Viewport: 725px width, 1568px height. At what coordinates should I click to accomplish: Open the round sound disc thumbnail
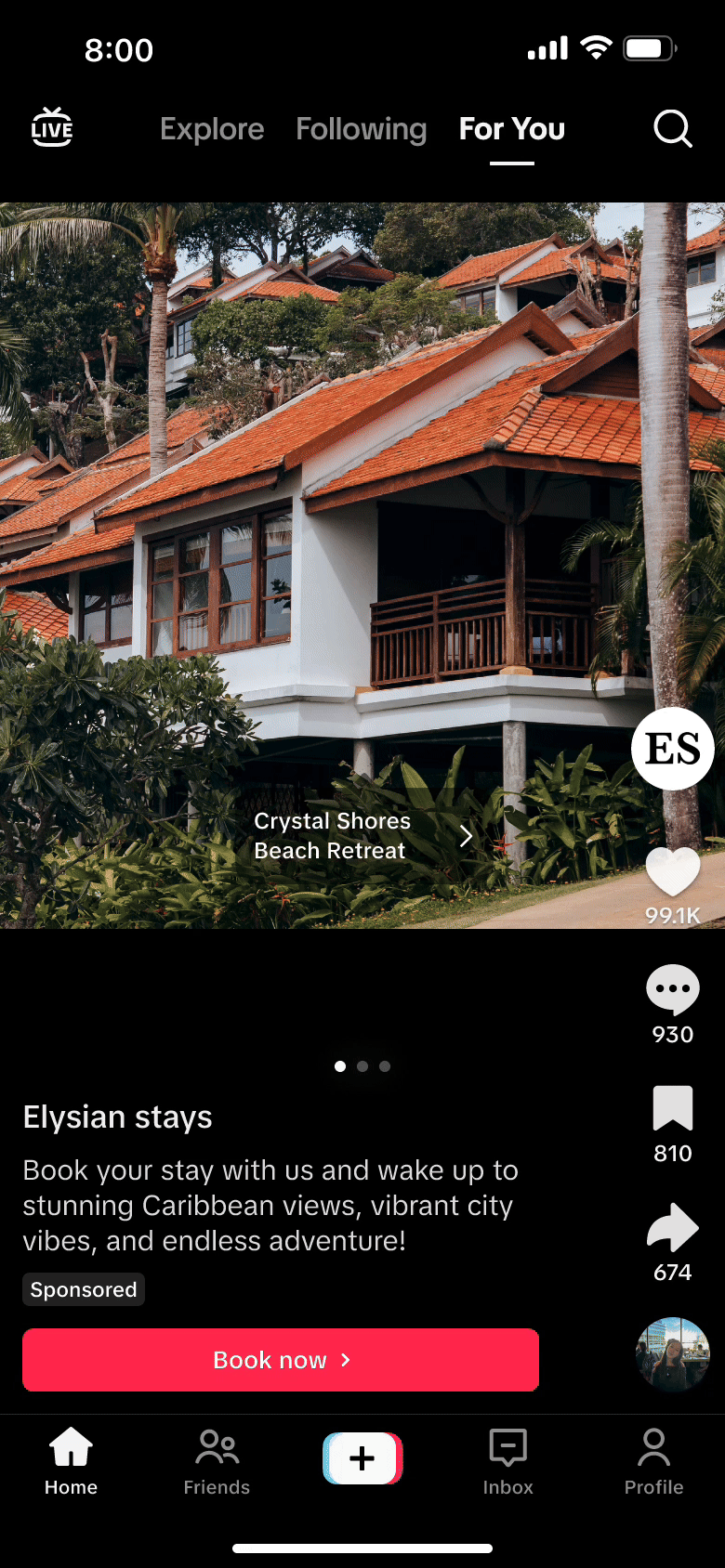pos(672,1353)
